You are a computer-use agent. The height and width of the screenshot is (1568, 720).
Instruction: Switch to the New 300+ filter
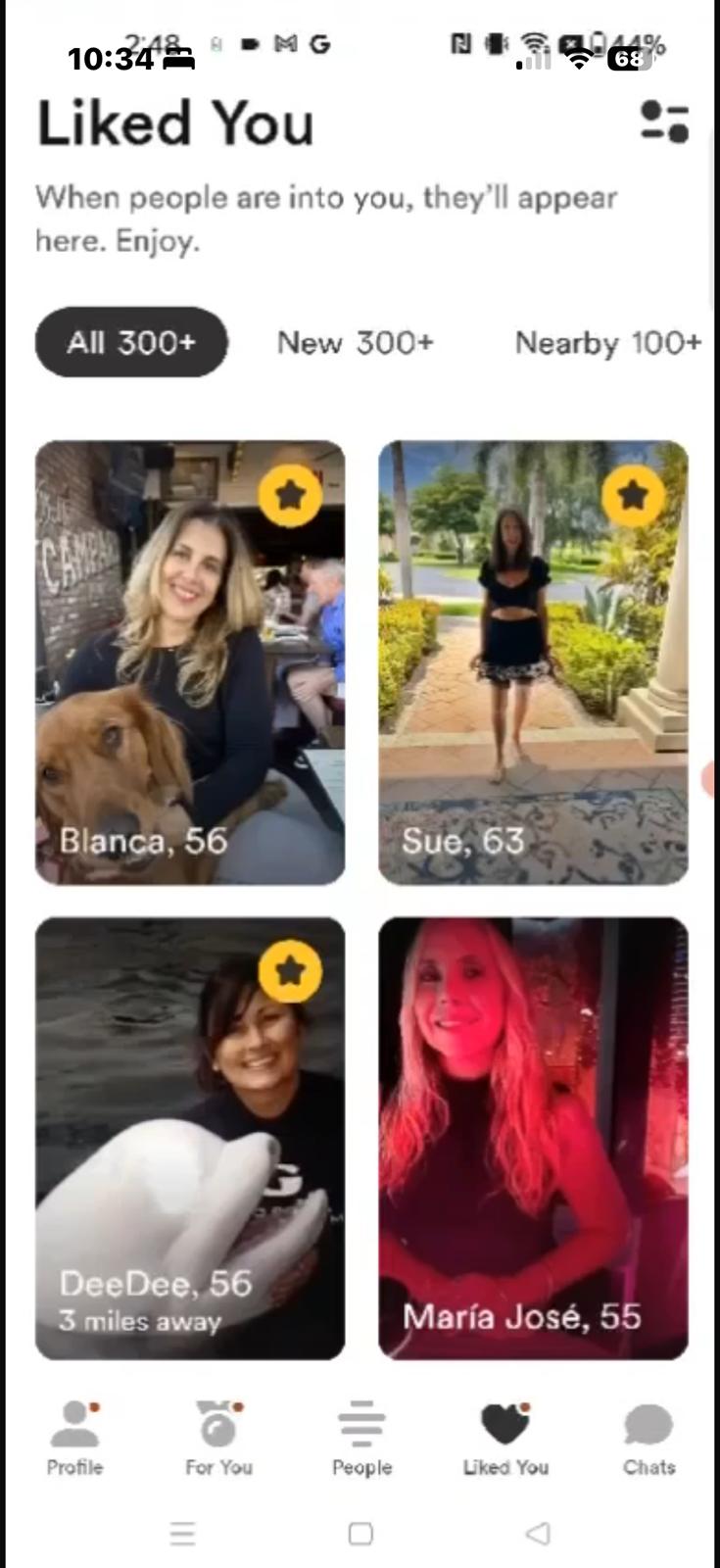pyautogui.click(x=355, y=343)
